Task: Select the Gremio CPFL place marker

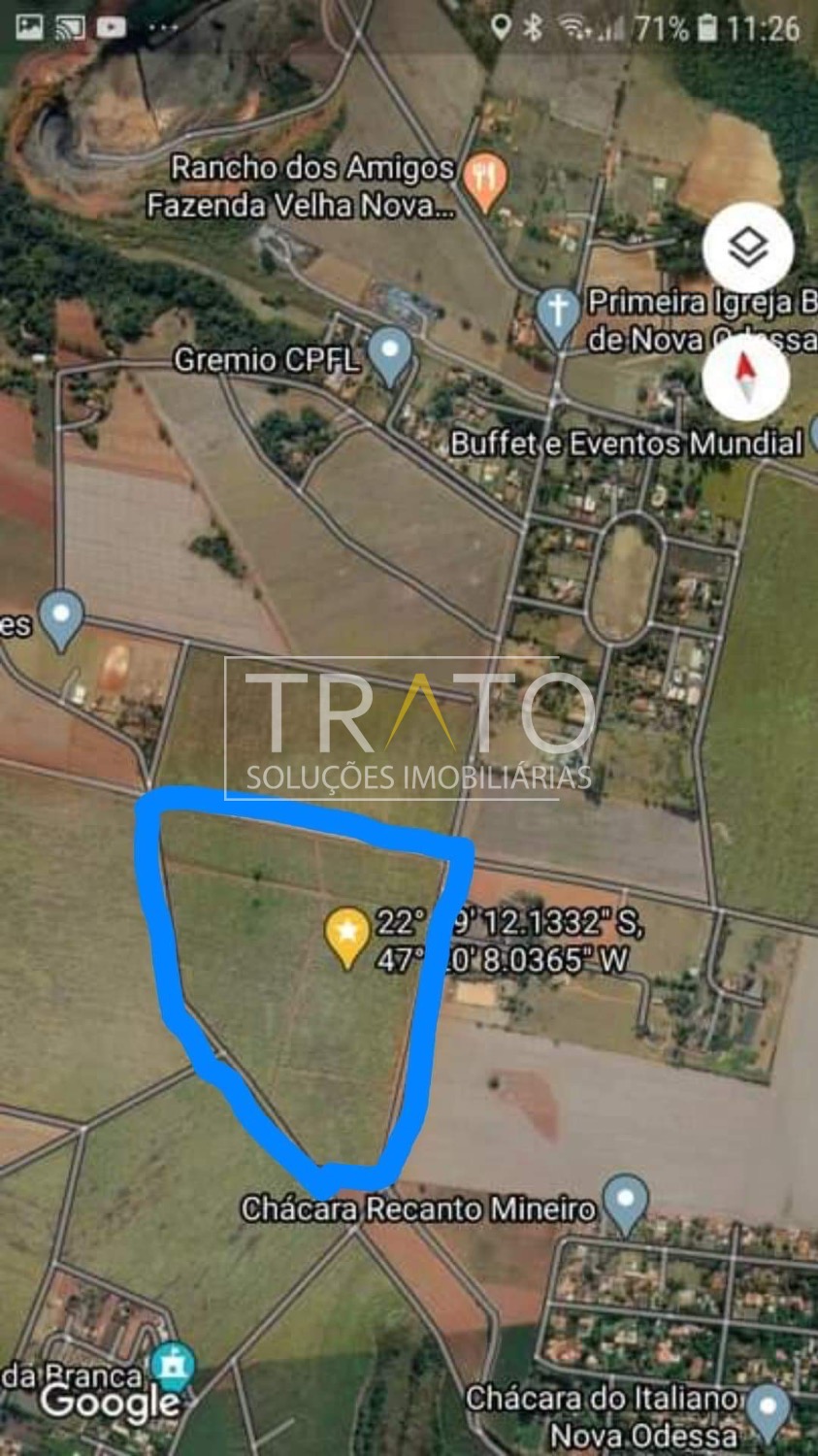Action: [391, 356]
